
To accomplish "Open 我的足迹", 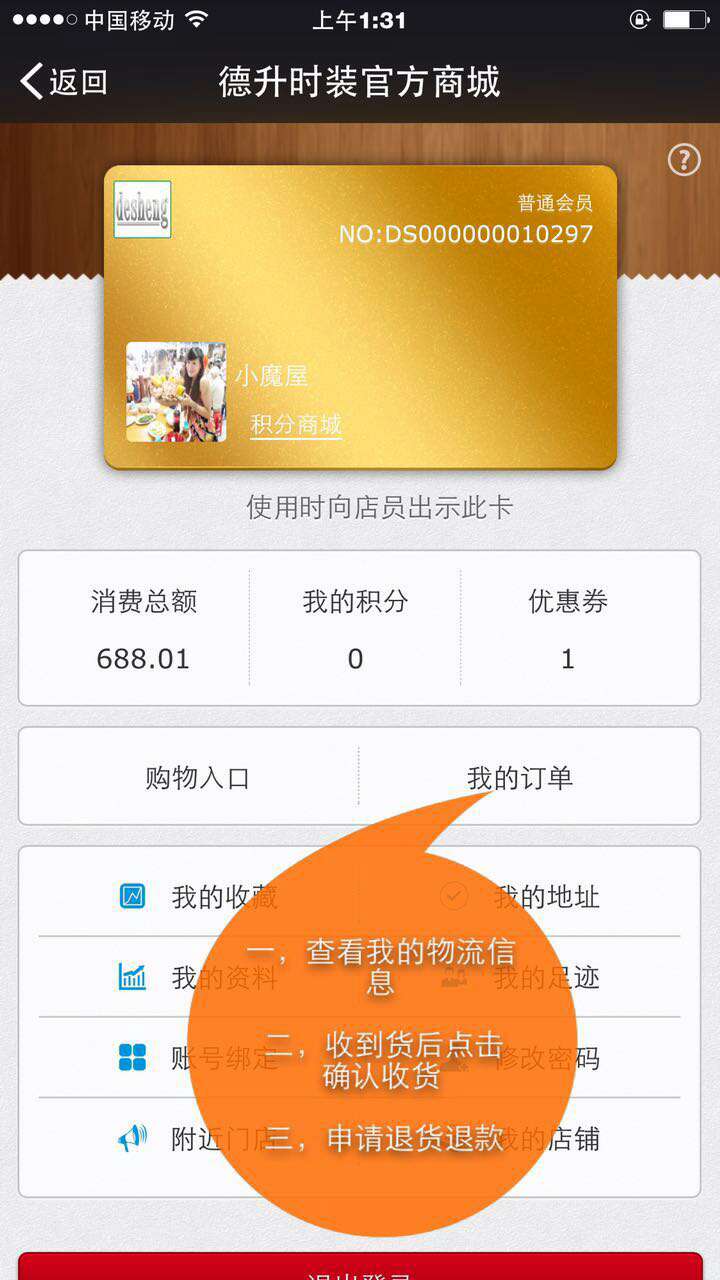I will 520,977.
